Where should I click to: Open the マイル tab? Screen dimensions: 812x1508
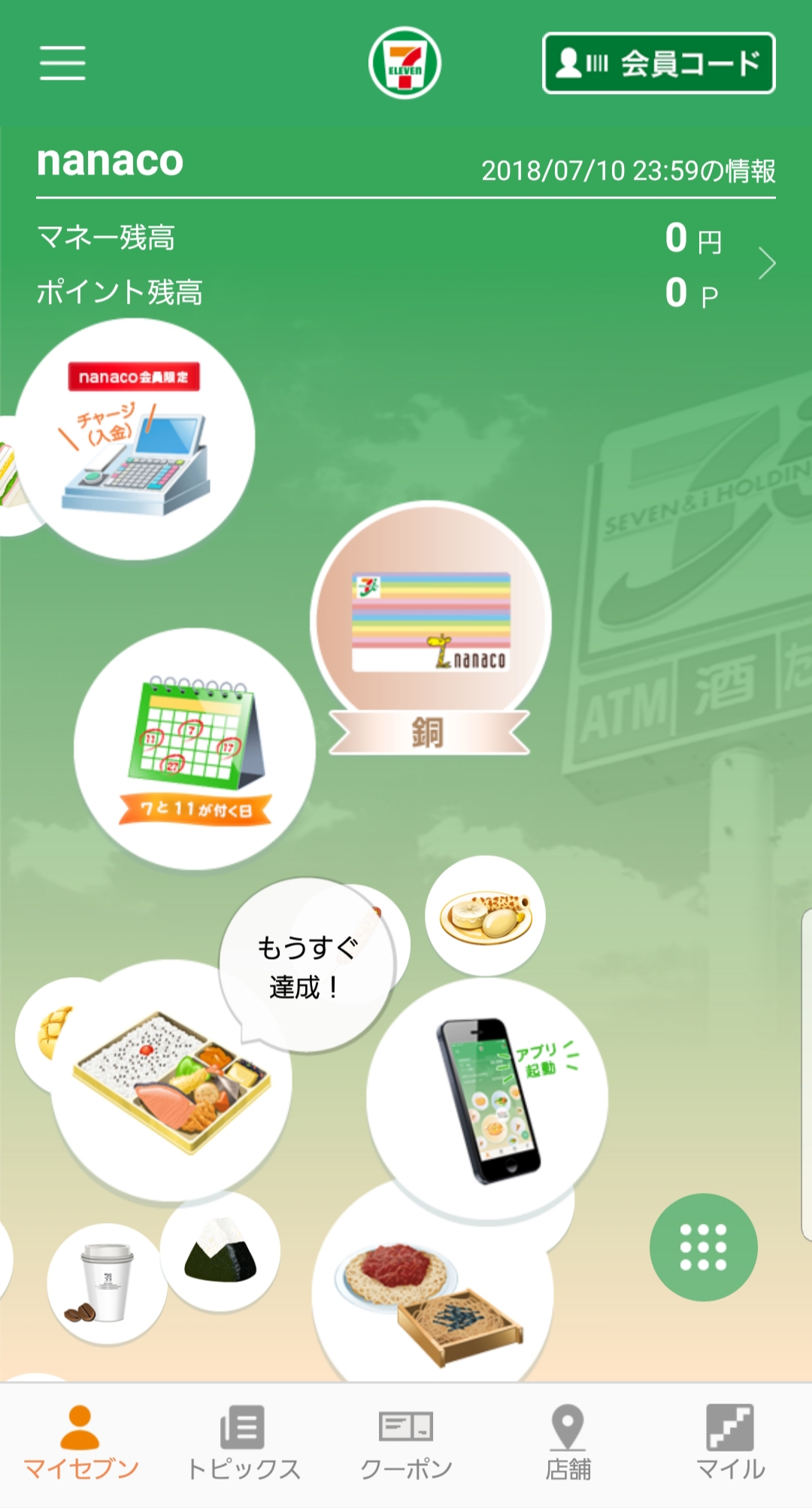(730, 1444)
